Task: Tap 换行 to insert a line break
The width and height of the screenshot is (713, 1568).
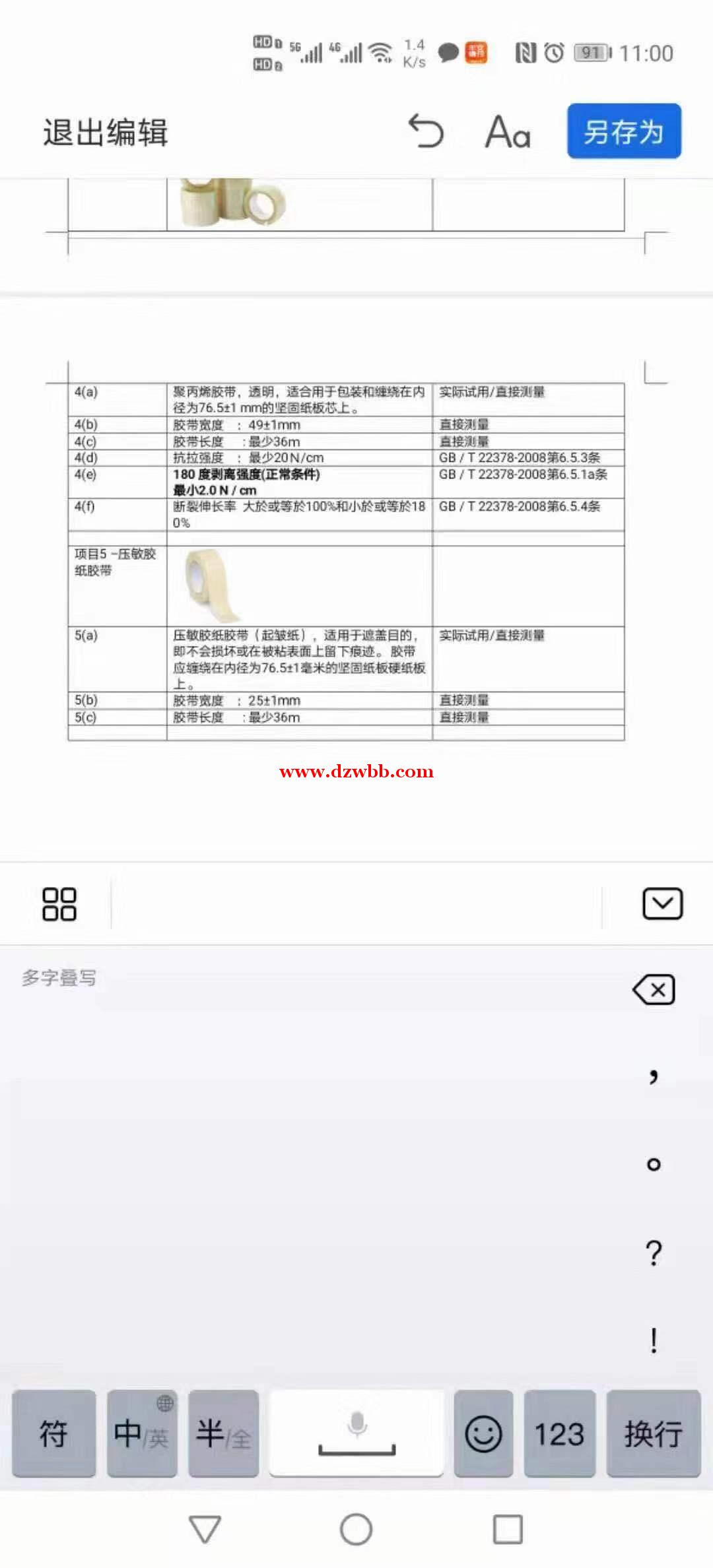Action: tap(653, 1433)
